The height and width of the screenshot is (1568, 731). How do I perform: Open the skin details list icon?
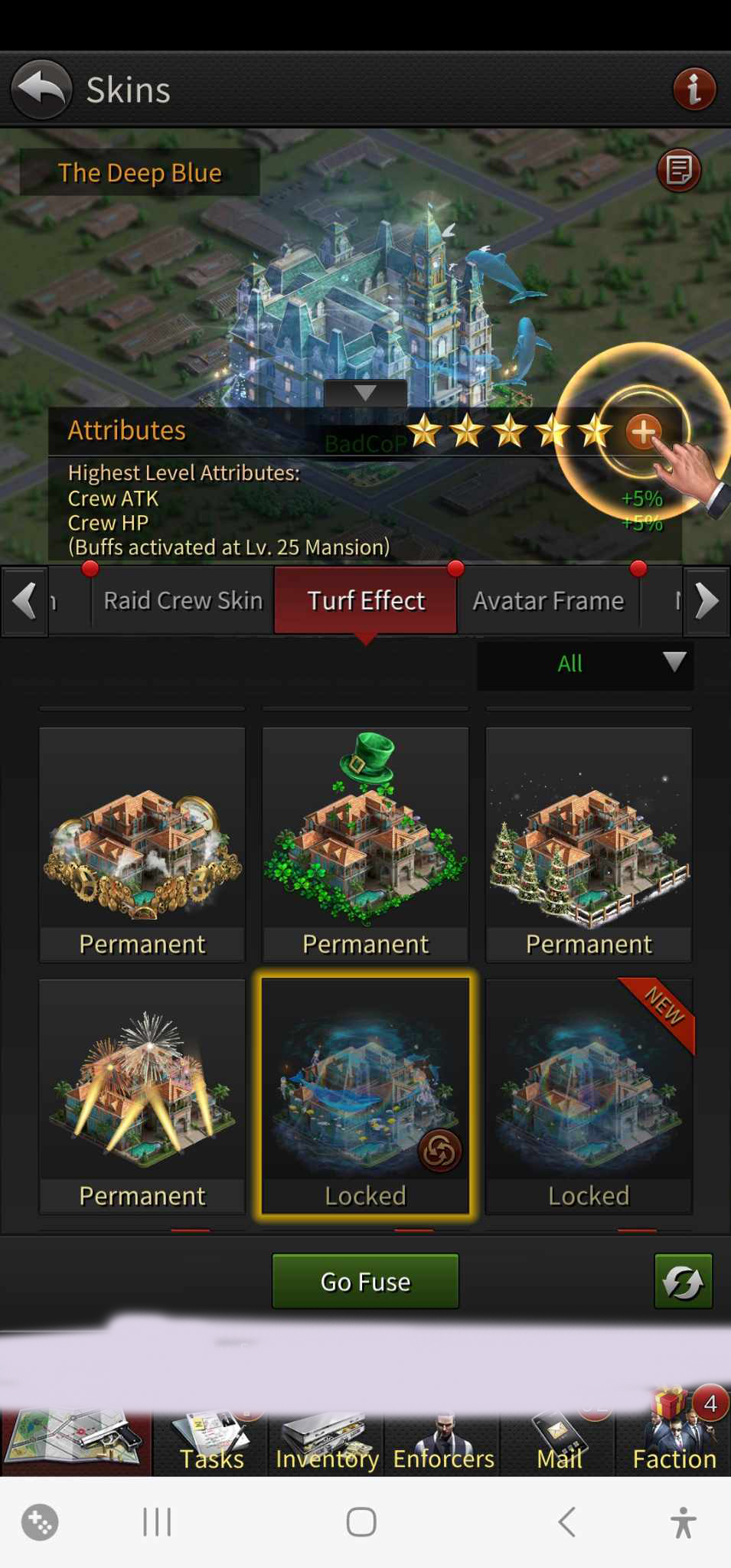tap(678, 170)
